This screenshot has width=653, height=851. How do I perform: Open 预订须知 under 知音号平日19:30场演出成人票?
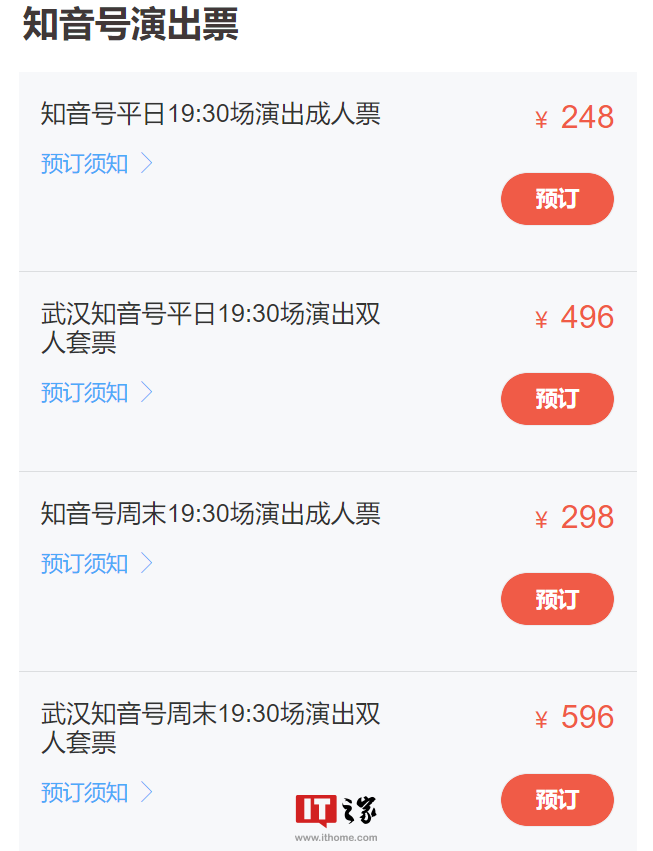(96, 164)
